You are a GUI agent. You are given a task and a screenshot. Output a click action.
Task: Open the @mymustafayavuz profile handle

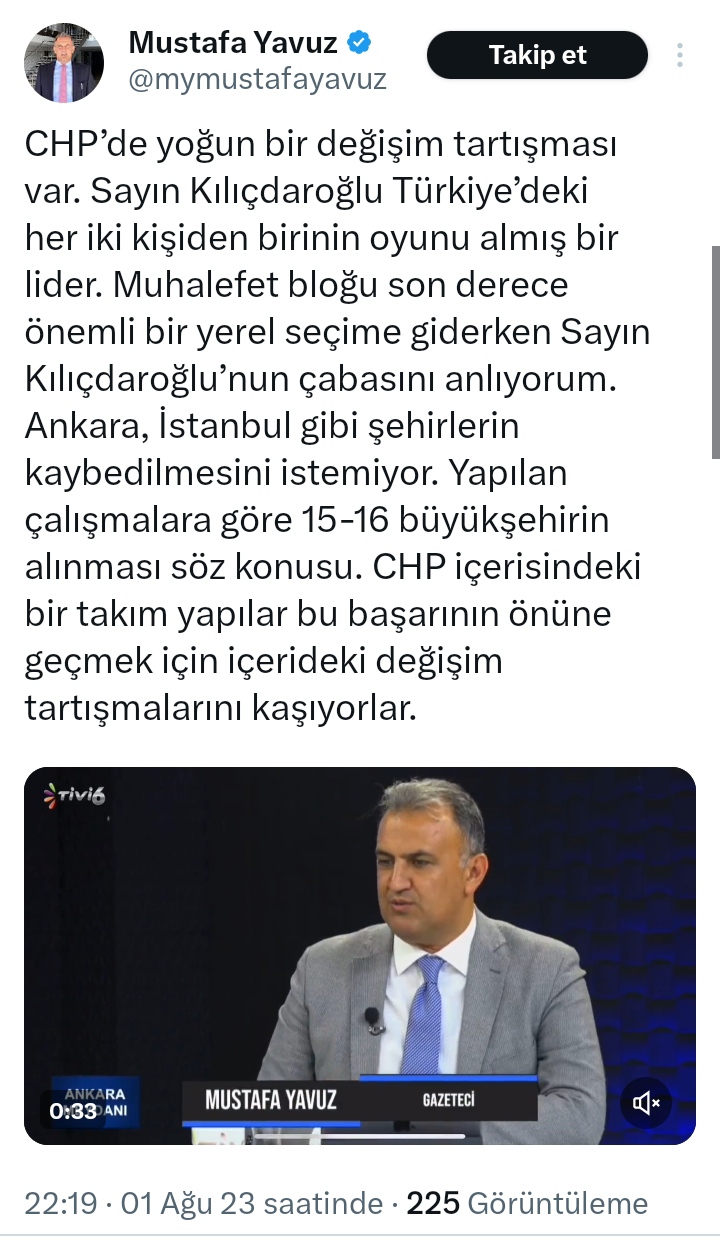tap(258, 80)
